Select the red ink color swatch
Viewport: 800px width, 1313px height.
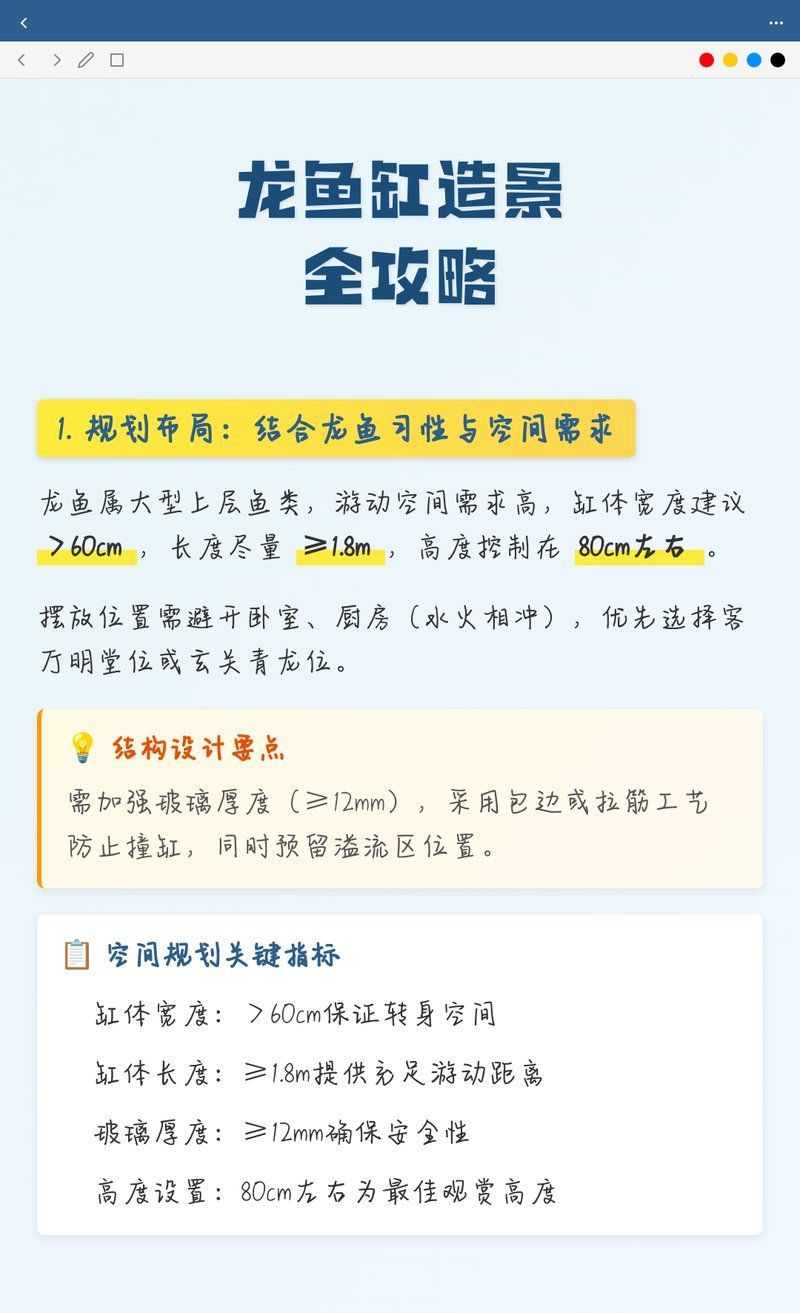pyautogui.click(x=706, y=60)
